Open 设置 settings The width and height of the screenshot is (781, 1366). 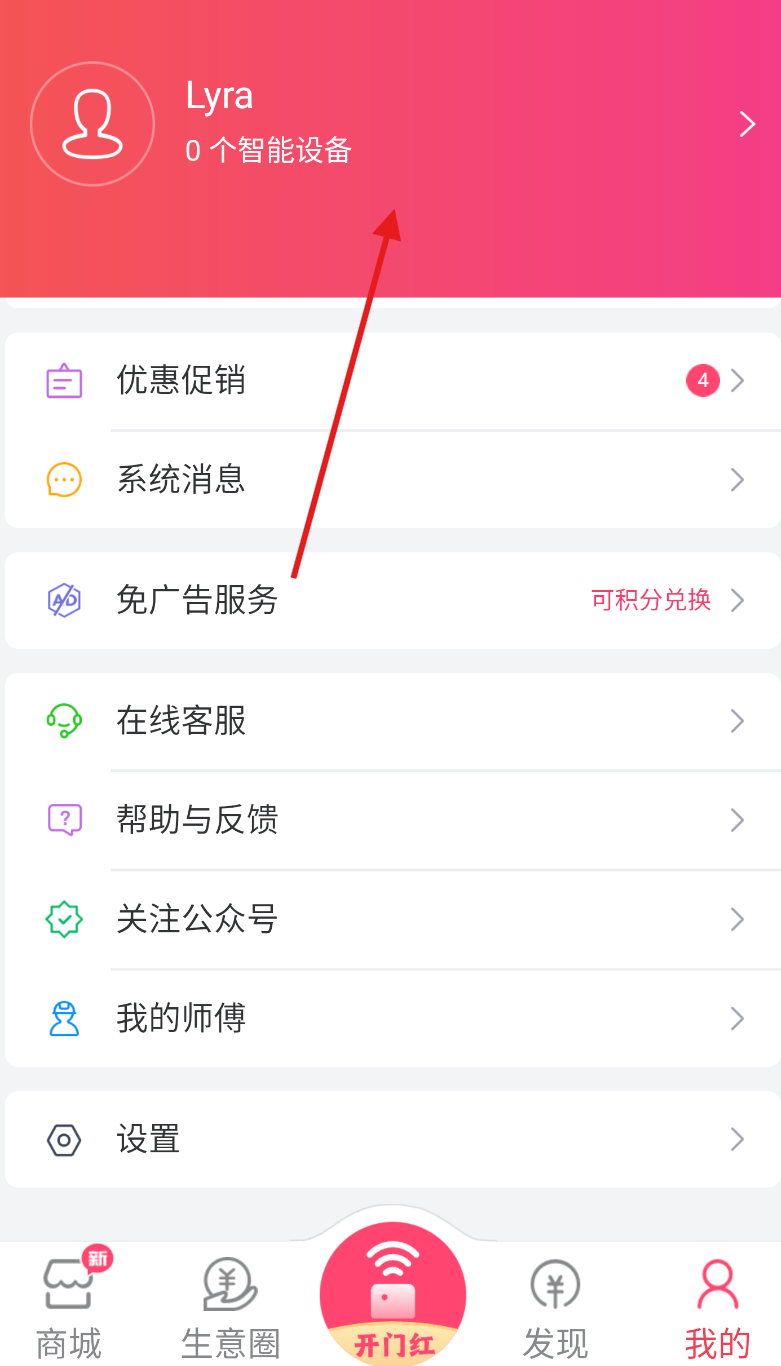pyautogui.click(x=393, y=1139)
